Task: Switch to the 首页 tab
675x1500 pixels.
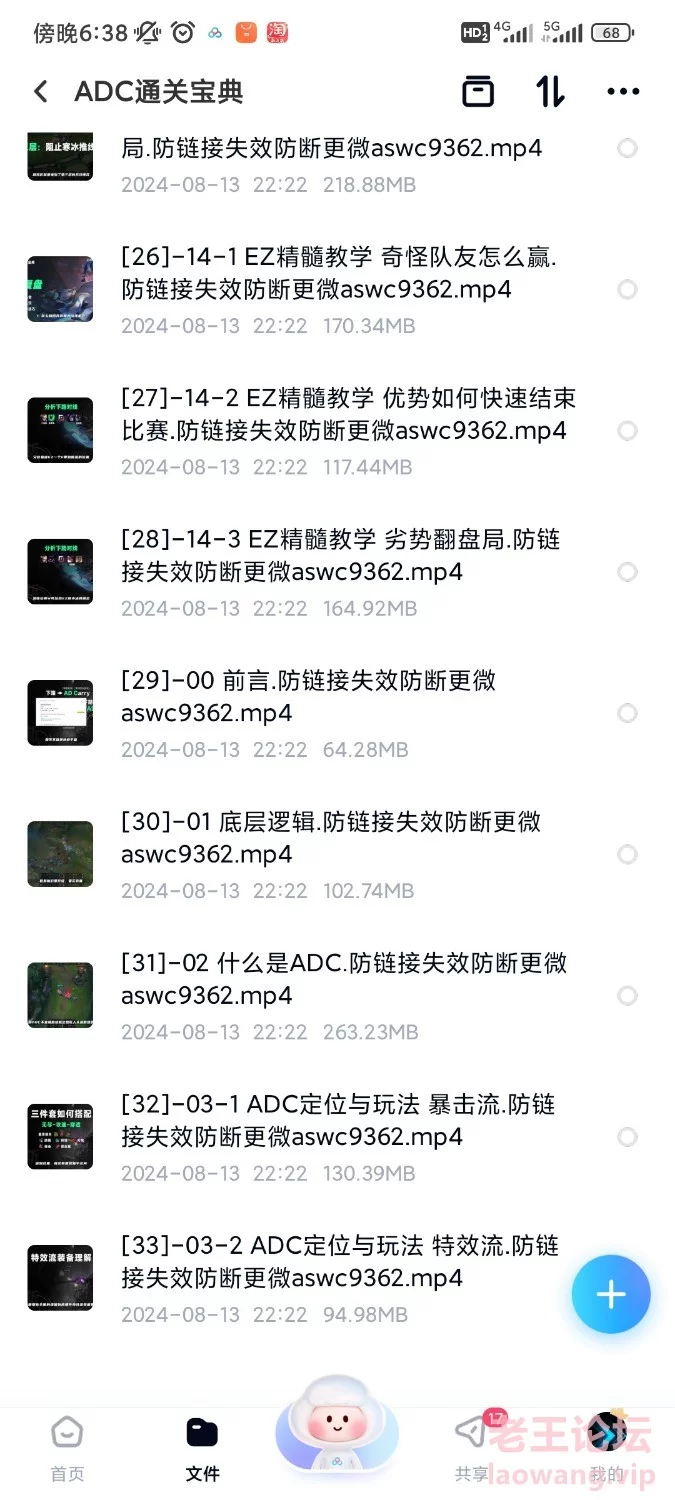Action: tap(68, 1448)
